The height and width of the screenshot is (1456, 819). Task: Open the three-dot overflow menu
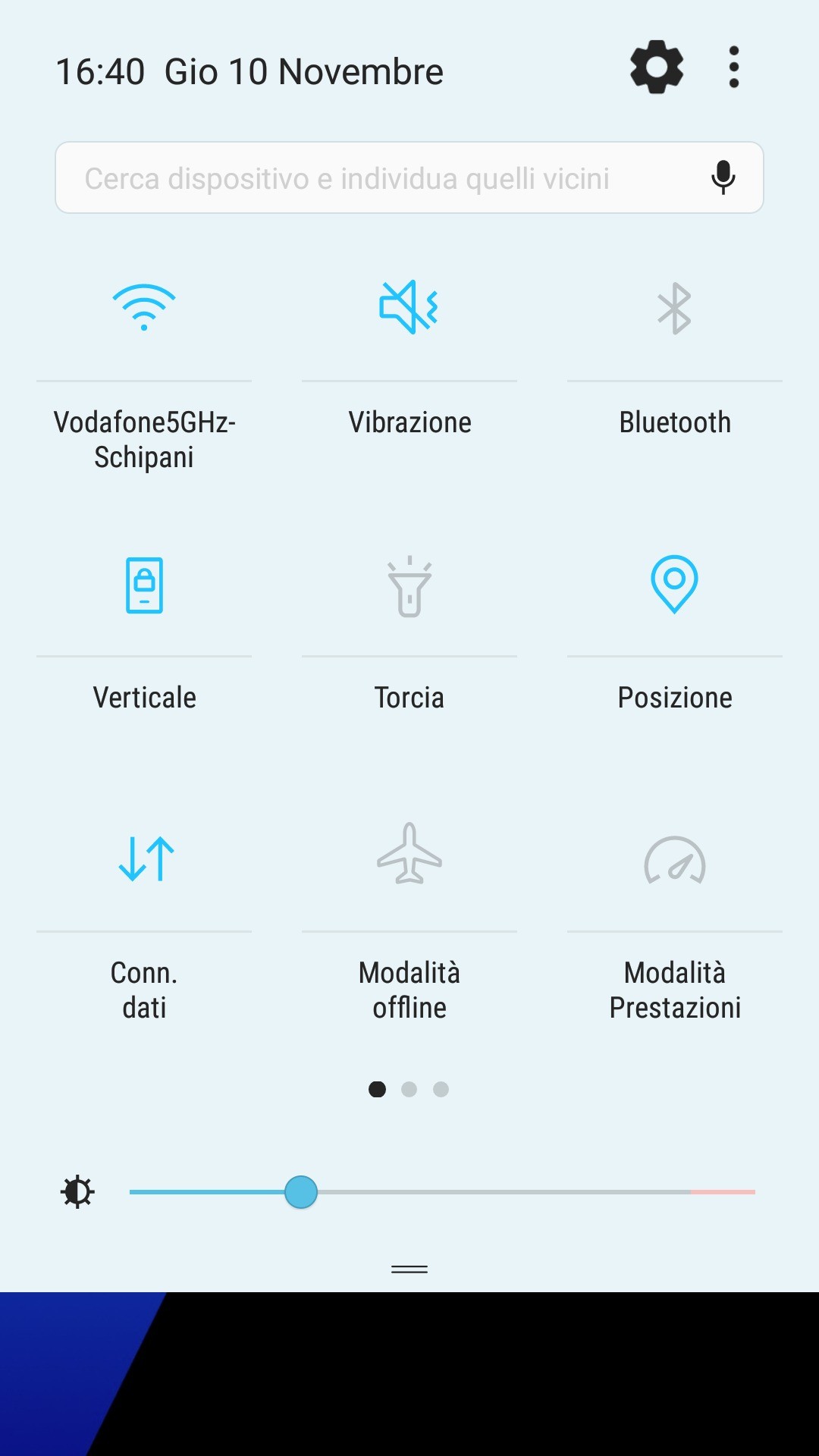pos(733,67)
